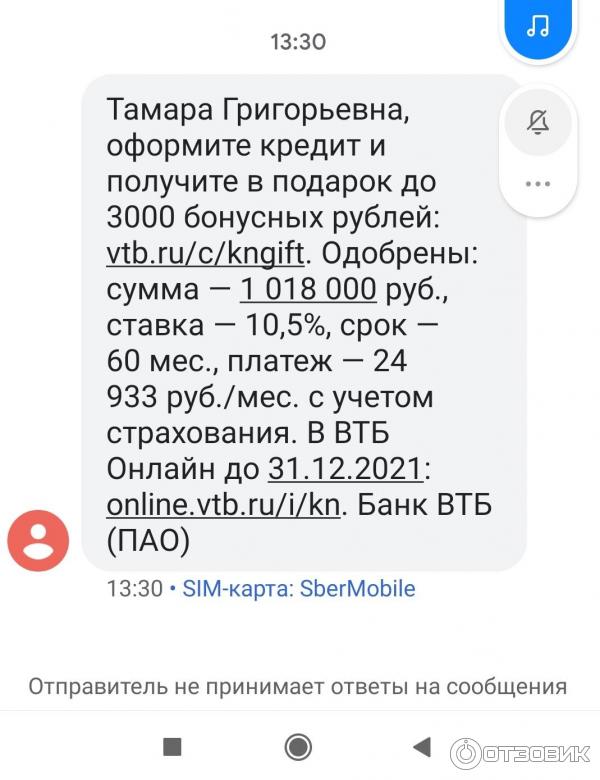Go back with the system back button
Image resolution: width=600 pixels, height=780 pixels.
pyautogui.click(x=422, y=746)
